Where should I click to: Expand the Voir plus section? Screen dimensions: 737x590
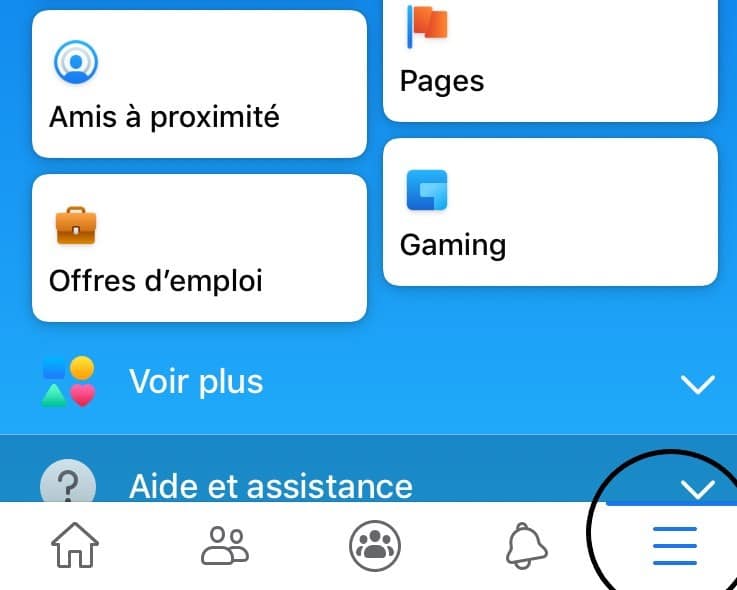click(x=368, y=382)
